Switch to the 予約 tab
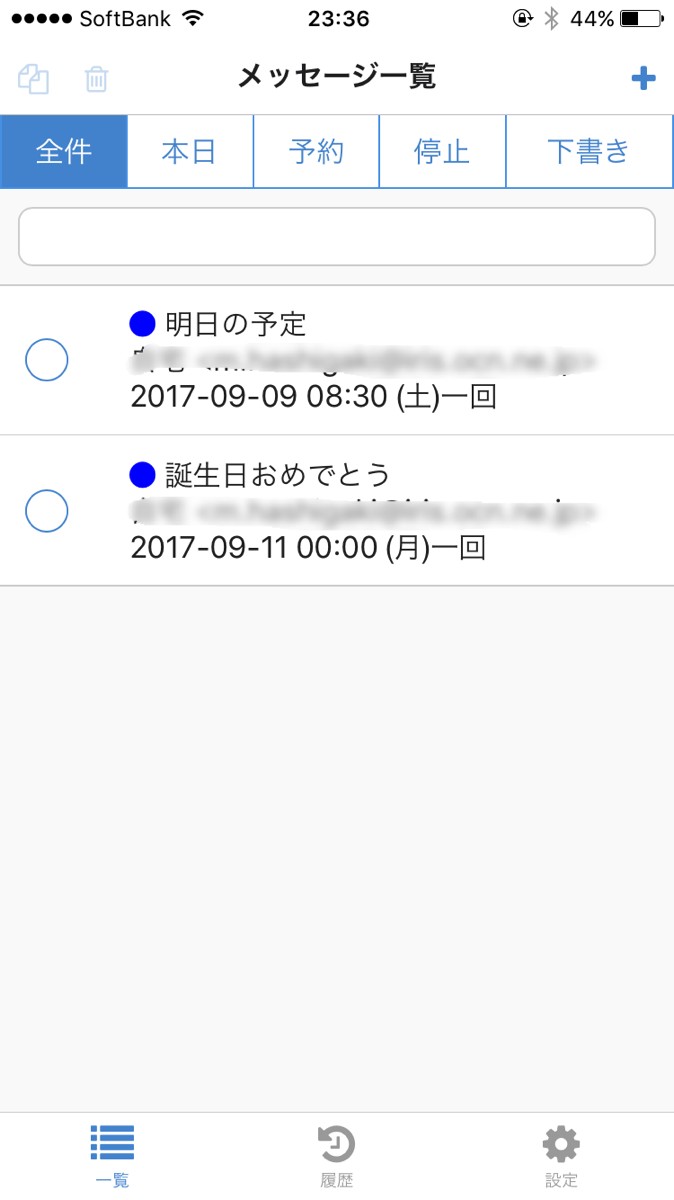 coord(316,152)
